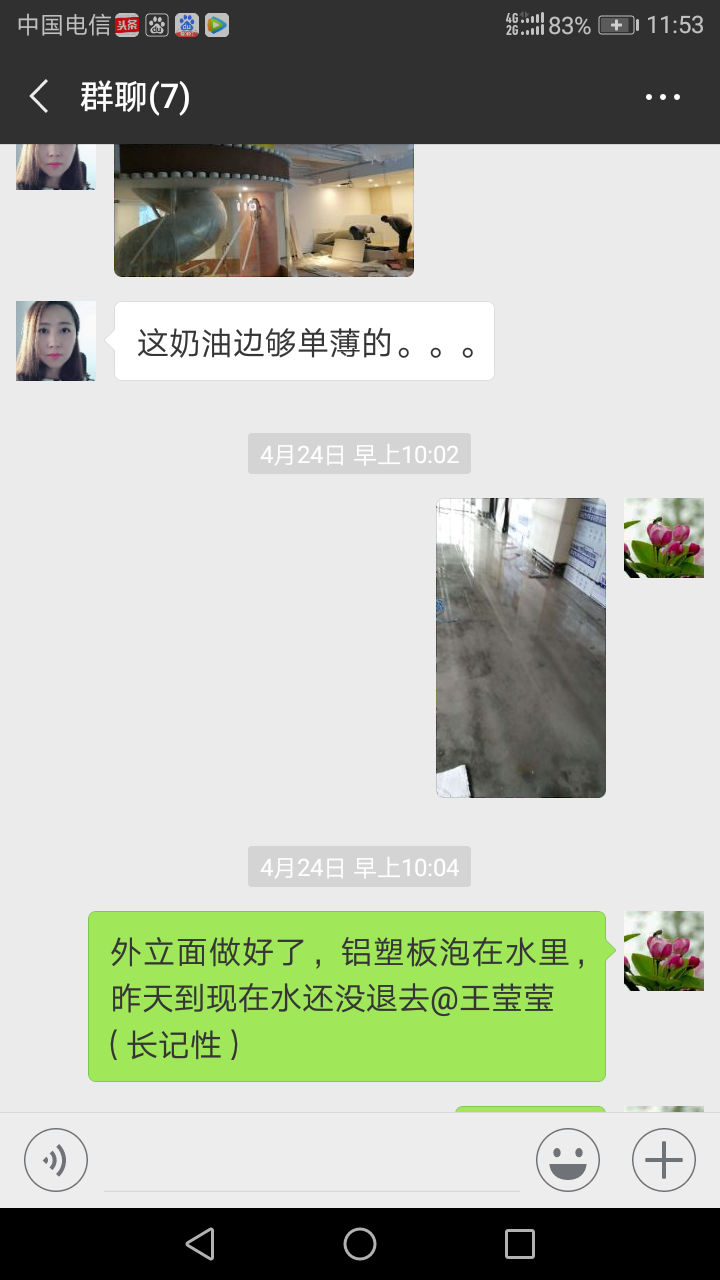The height and width of the screenshot is (1280, 720).
Task: Switch to voice message input
Action: point(56,1160)
